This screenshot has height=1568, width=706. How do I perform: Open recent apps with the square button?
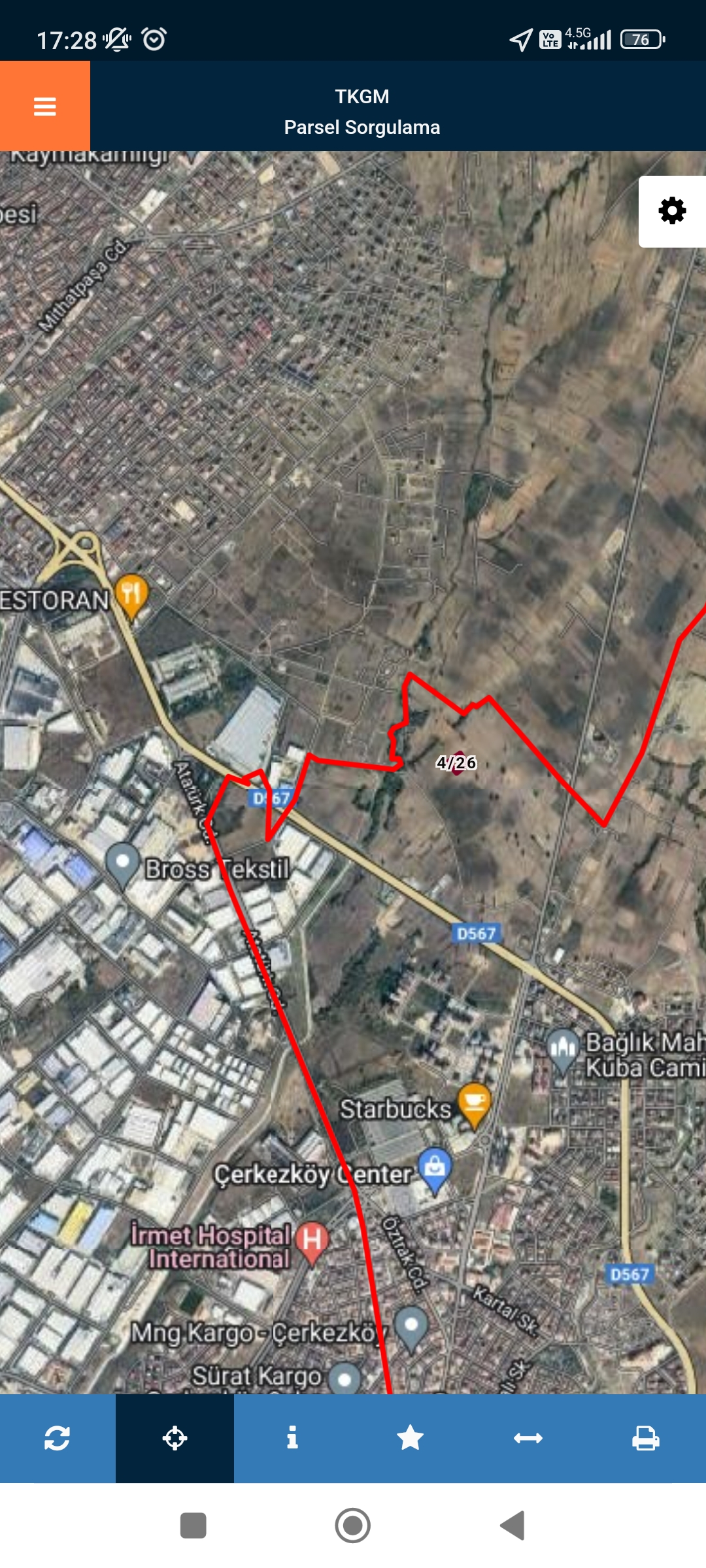pos(193,1526)
